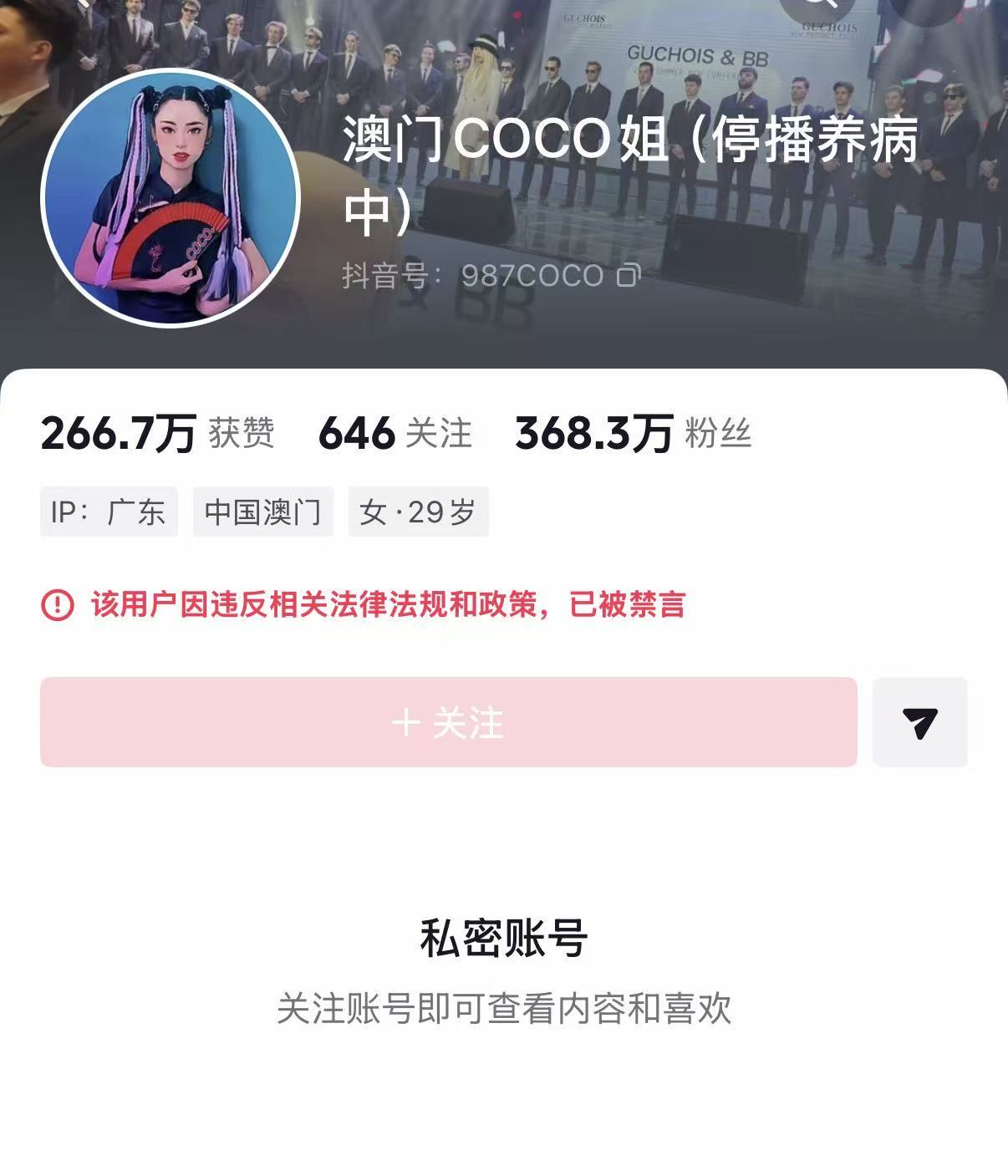Click the 中国澳门 region tag
Viewport: 1008px width, 1176px height.
click(x=262, y=512)
